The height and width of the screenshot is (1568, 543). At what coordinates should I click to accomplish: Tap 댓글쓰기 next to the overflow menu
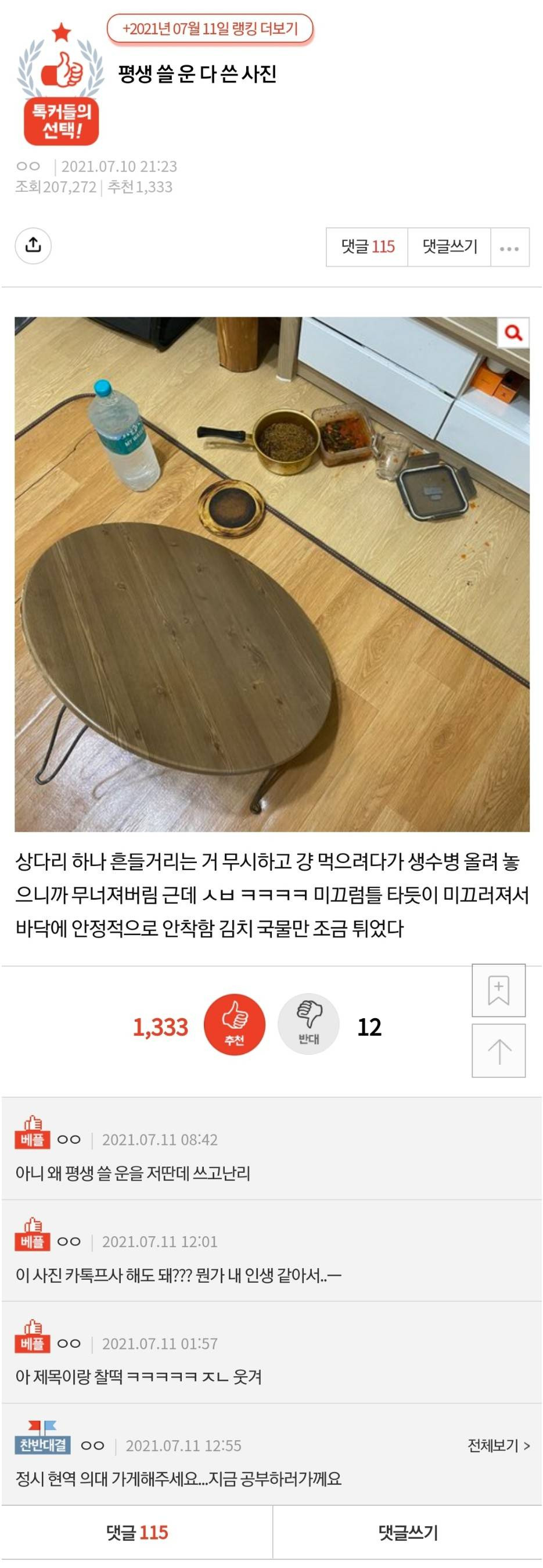click(x=449, y=246)
